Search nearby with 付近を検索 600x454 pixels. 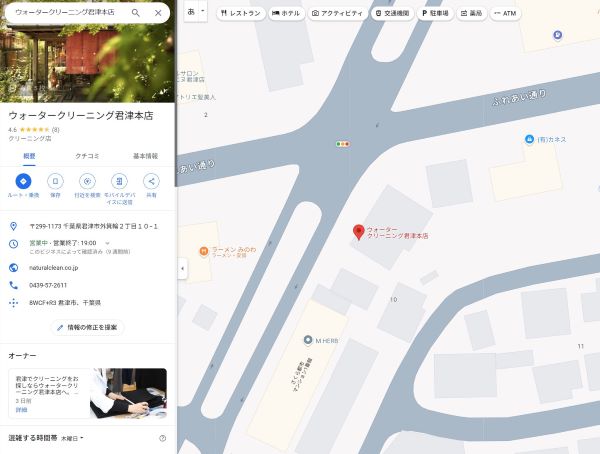[87, 181]
